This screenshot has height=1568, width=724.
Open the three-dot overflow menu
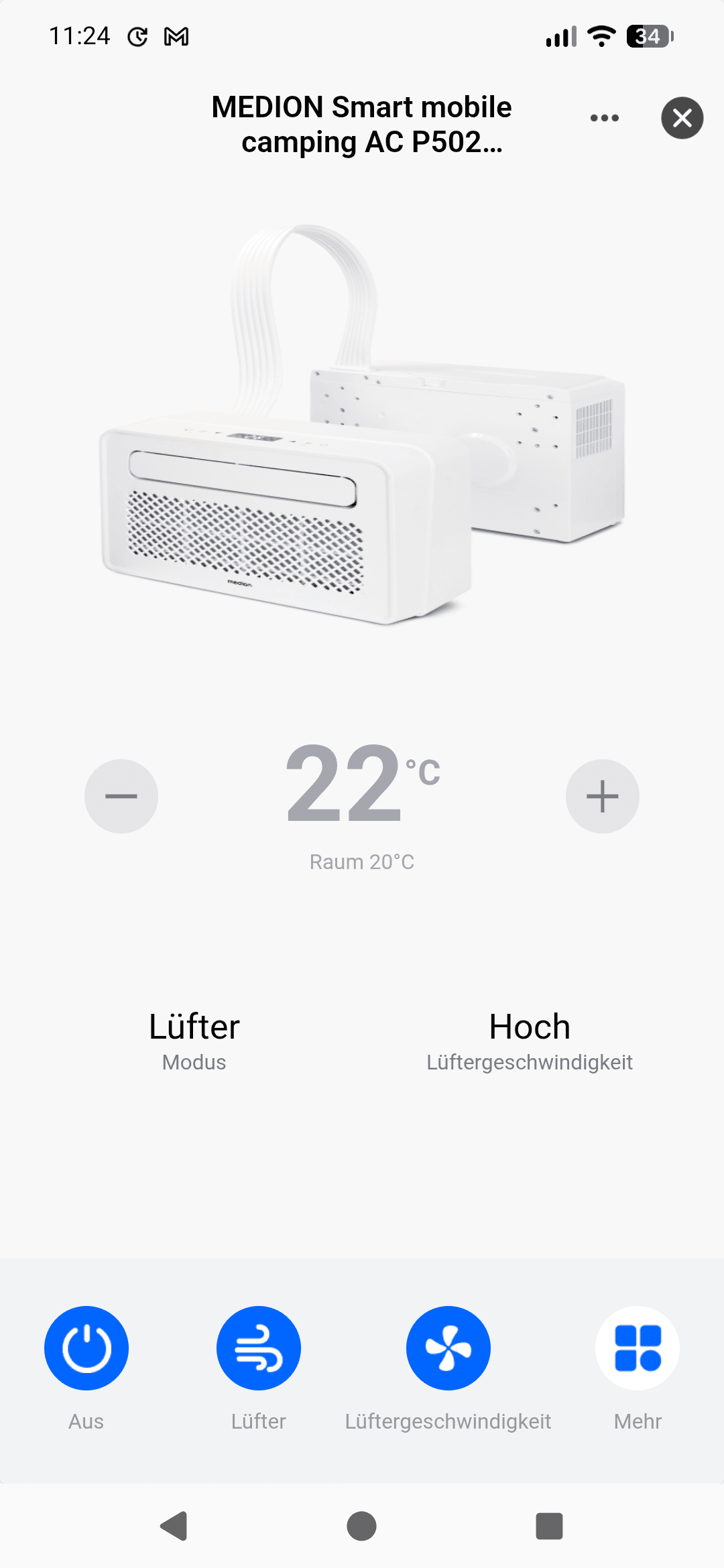click(604, 118)
